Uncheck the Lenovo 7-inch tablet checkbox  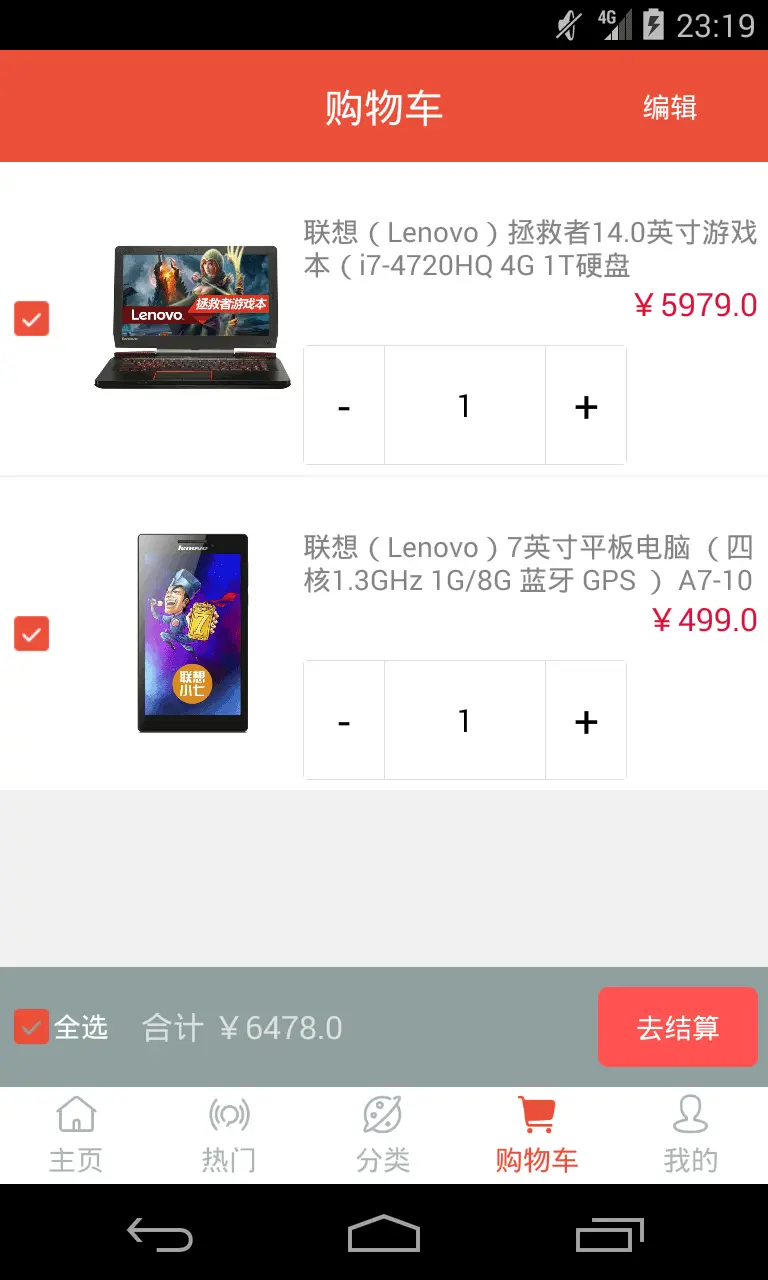point(31,633)
